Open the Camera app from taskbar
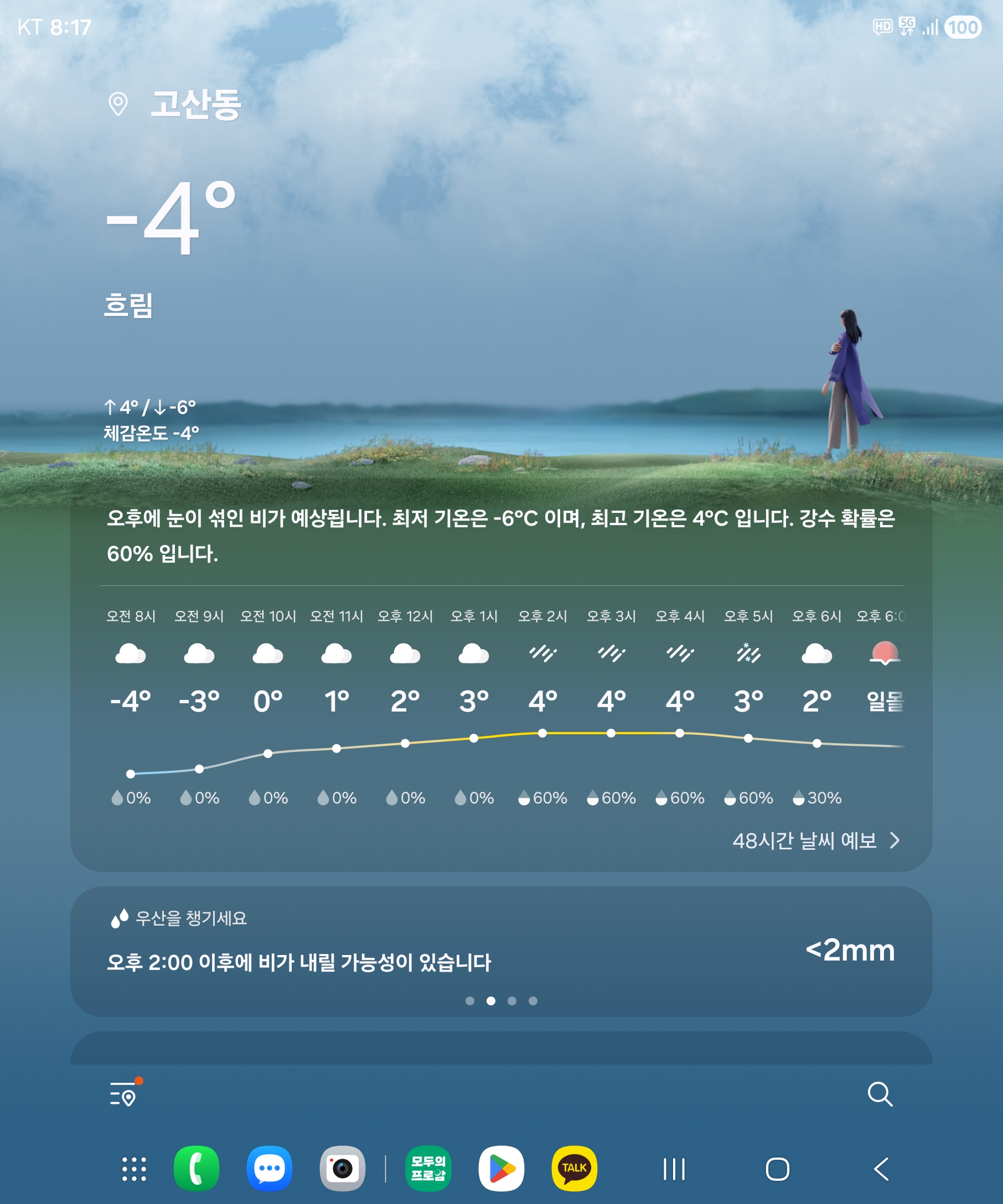Image resolution: width=1003 pixels, height=1204 pixels. pyautogui.click(x=343, y=1169)
